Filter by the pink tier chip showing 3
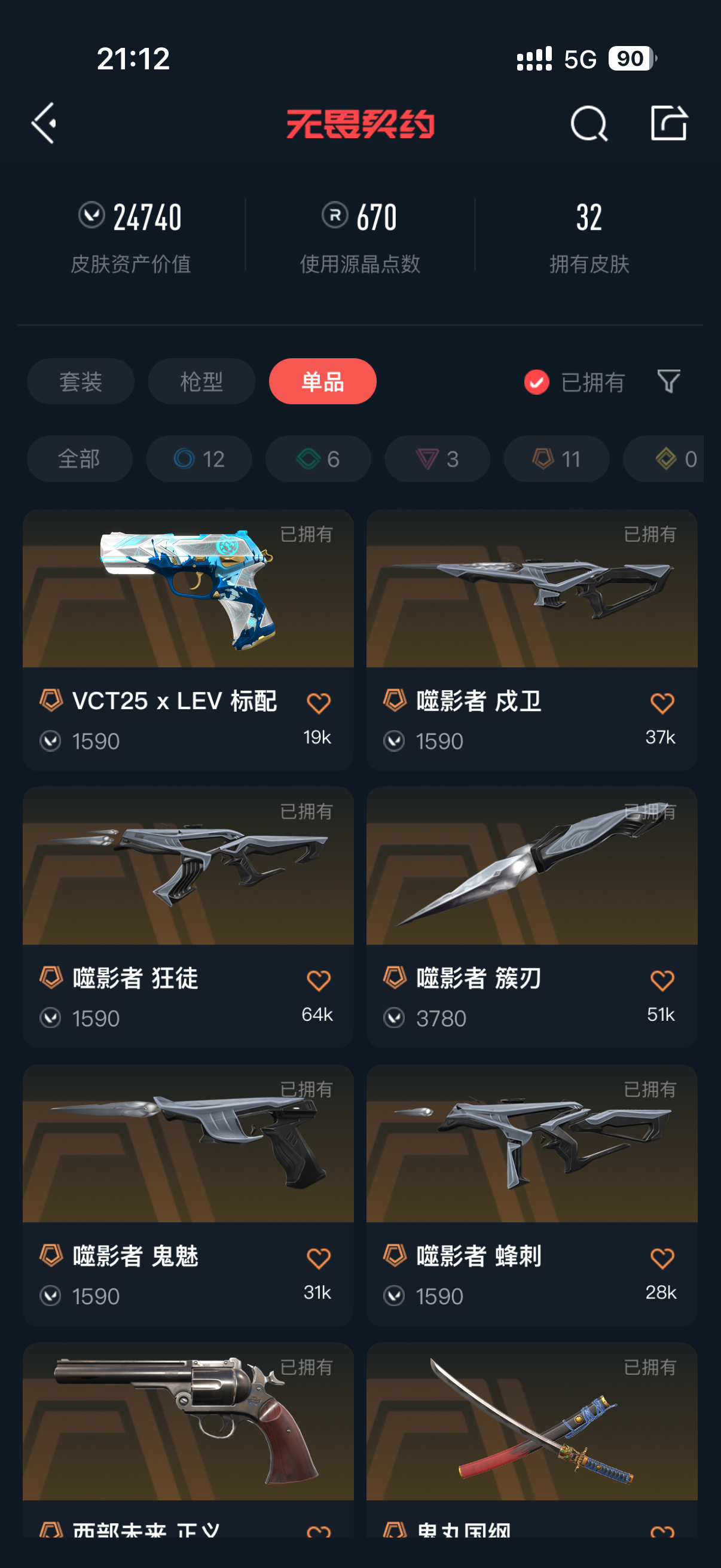This screenshot has height=1568, width=721. 437,459
